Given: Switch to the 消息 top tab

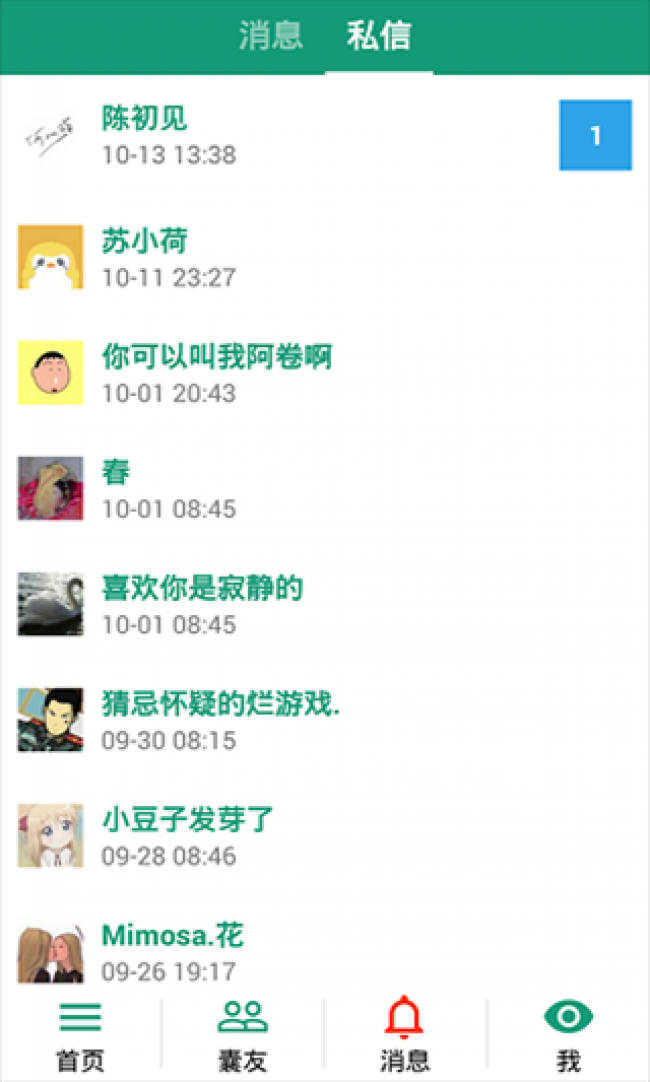Looking at the screenshot, I should click(x=270, y=37).
